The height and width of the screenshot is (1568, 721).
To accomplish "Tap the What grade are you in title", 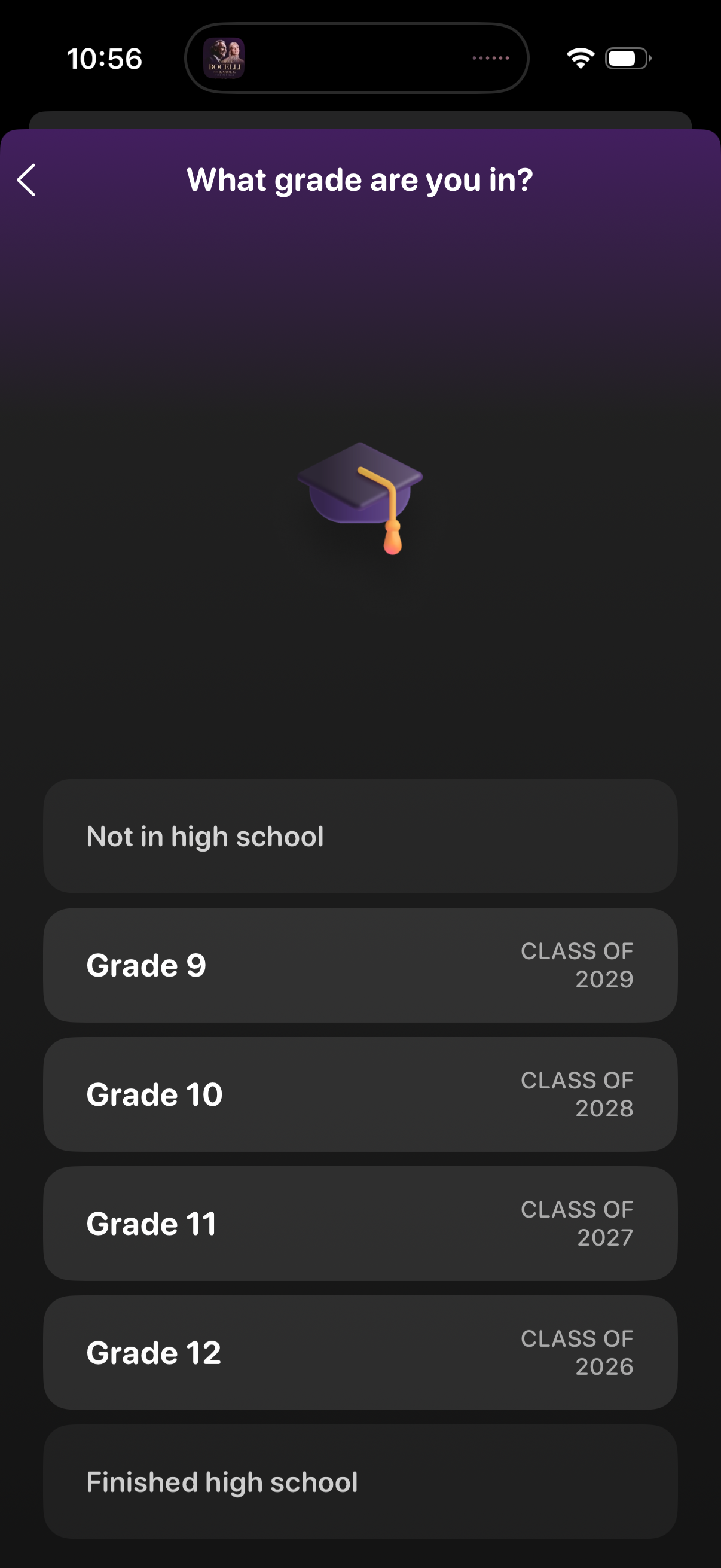I will (360, 179).
